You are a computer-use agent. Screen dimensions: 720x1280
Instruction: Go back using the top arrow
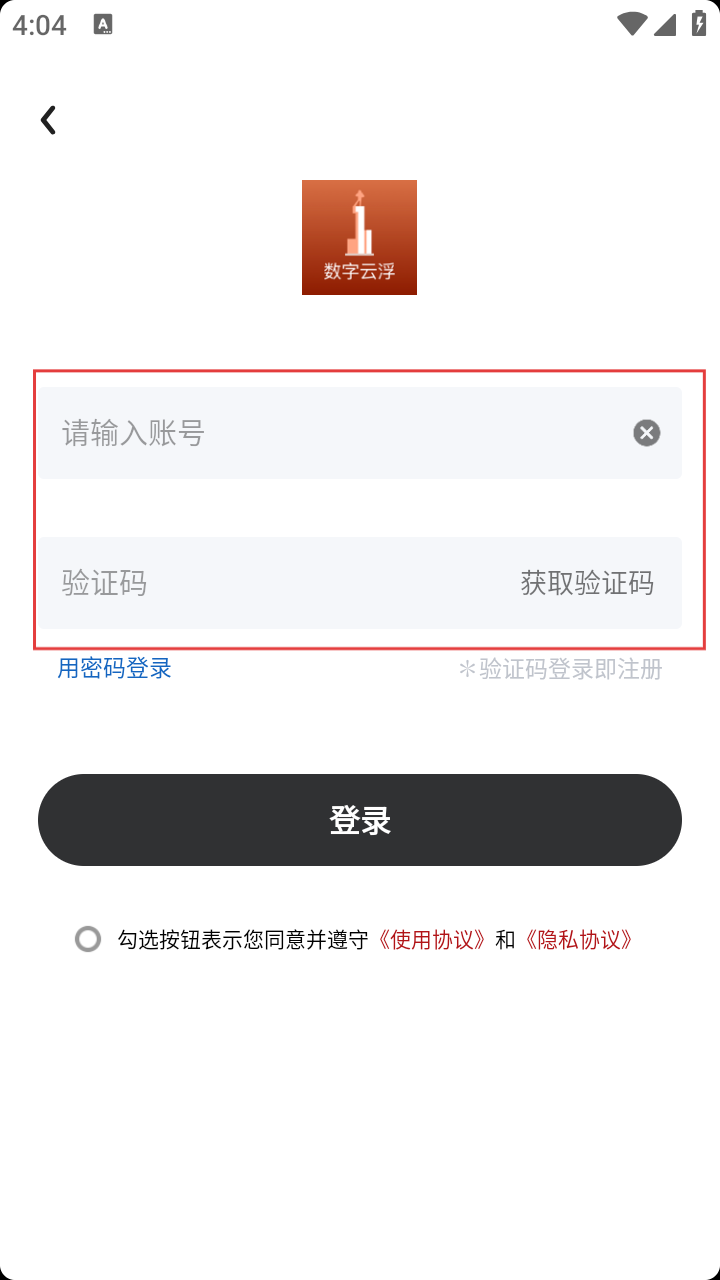click(48, 120)
